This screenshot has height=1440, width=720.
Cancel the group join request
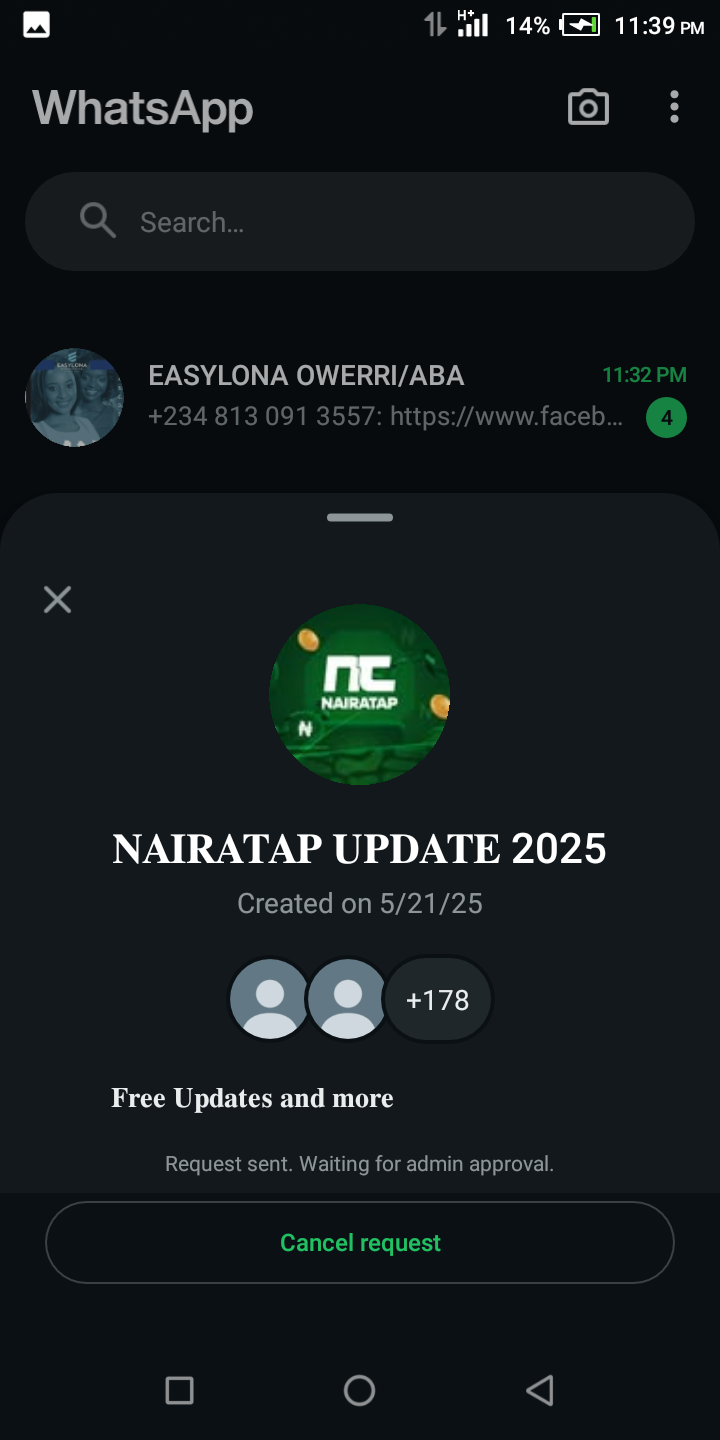coord(360,1243)
